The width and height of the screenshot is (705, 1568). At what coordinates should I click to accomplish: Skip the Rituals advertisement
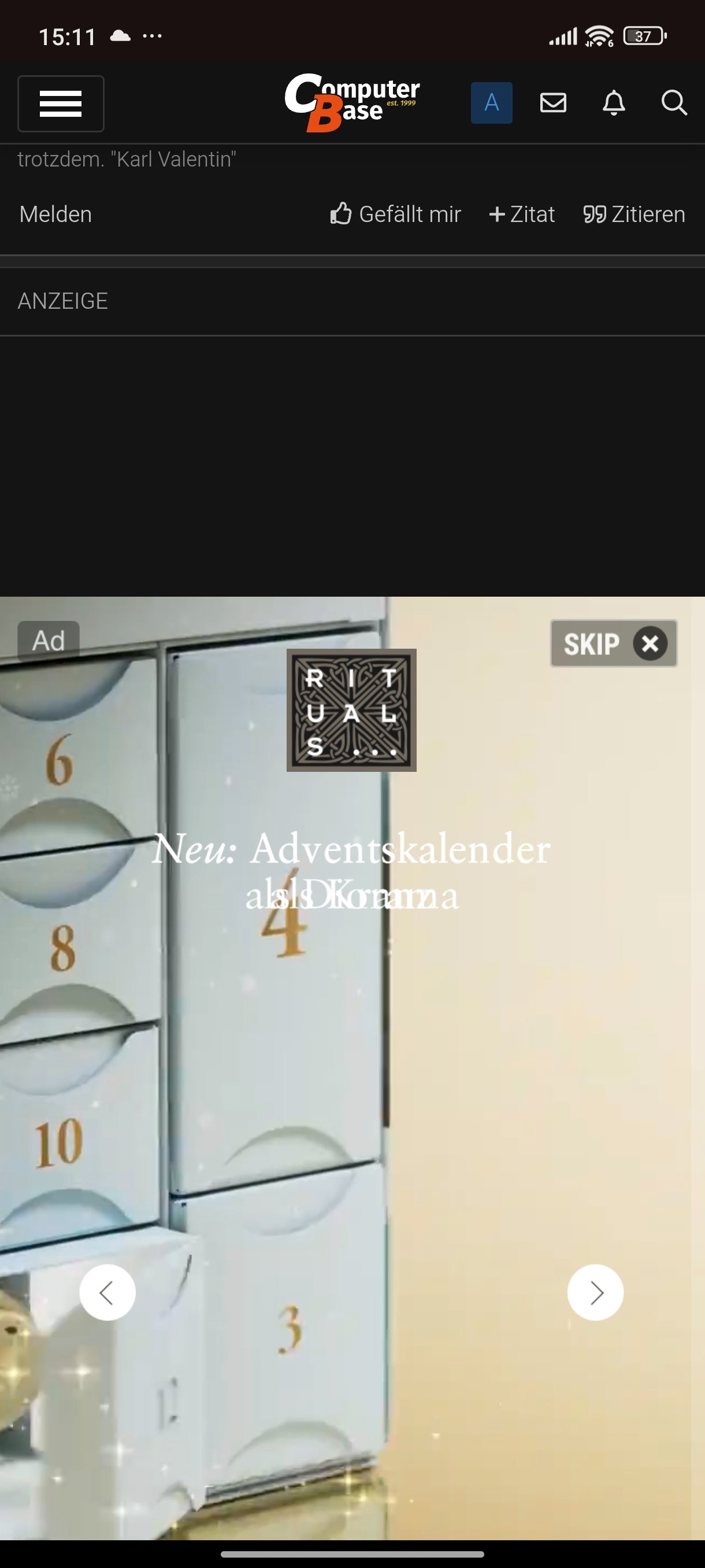[x=613, y=644]
